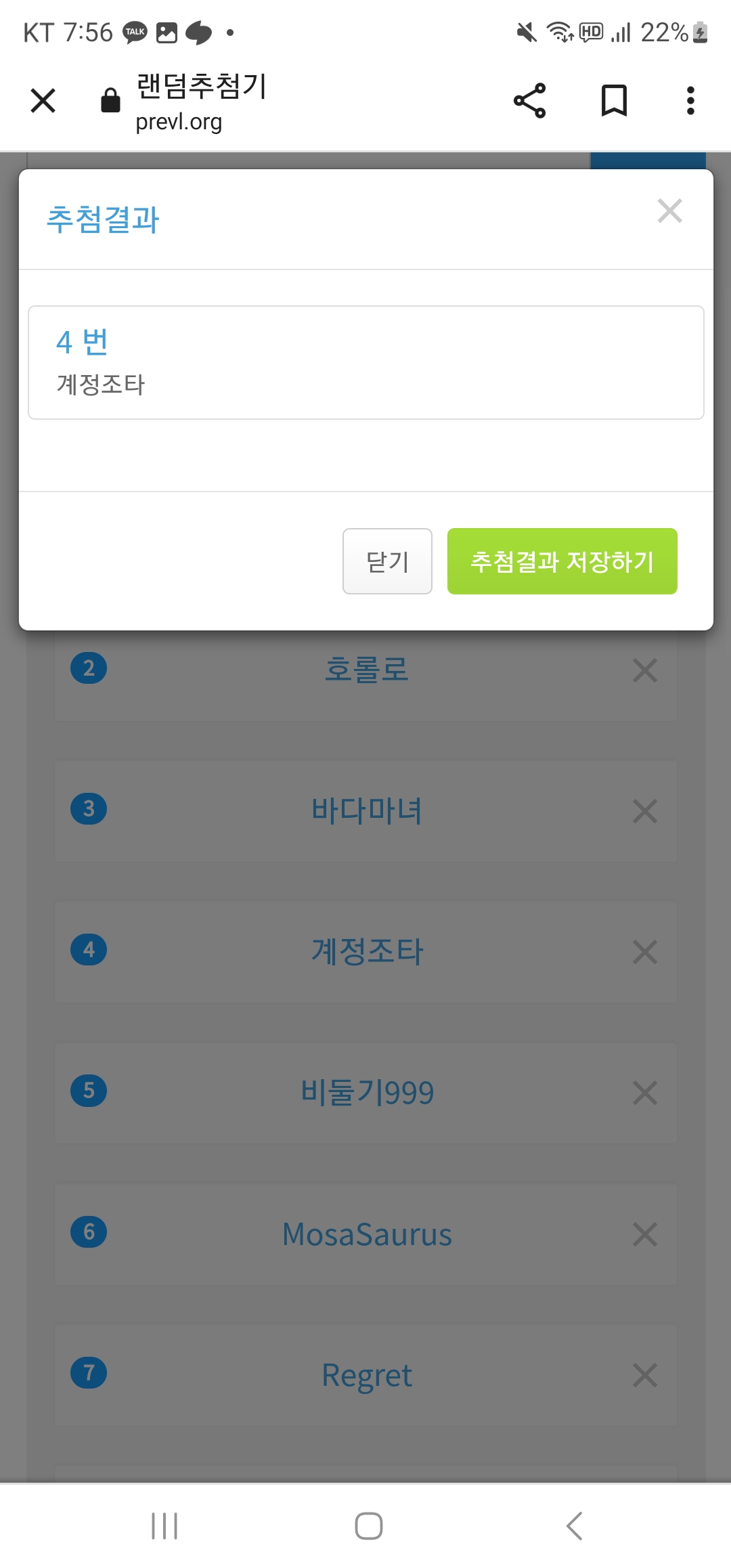
Task: Close the browser tab with X
Action: 43,101
